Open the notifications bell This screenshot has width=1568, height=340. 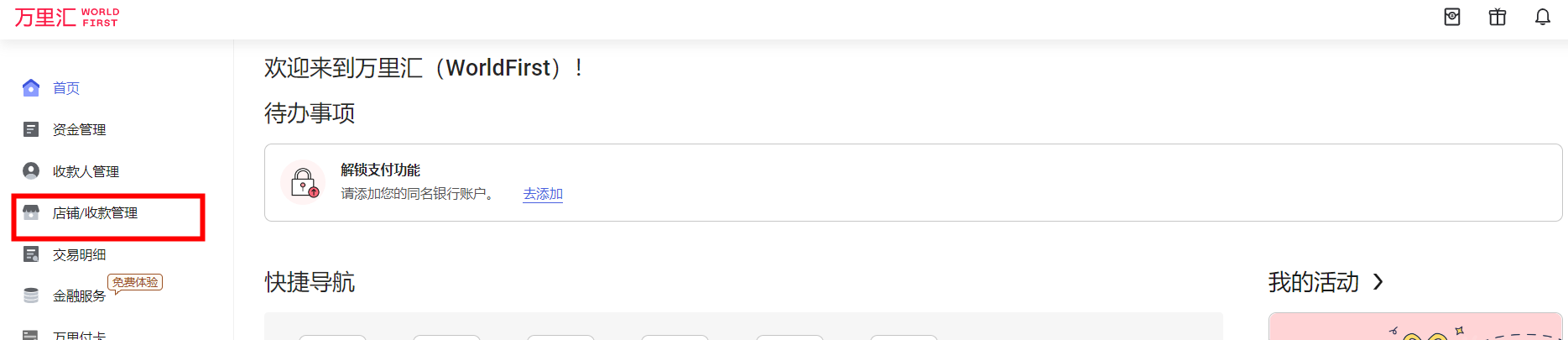1542,17
